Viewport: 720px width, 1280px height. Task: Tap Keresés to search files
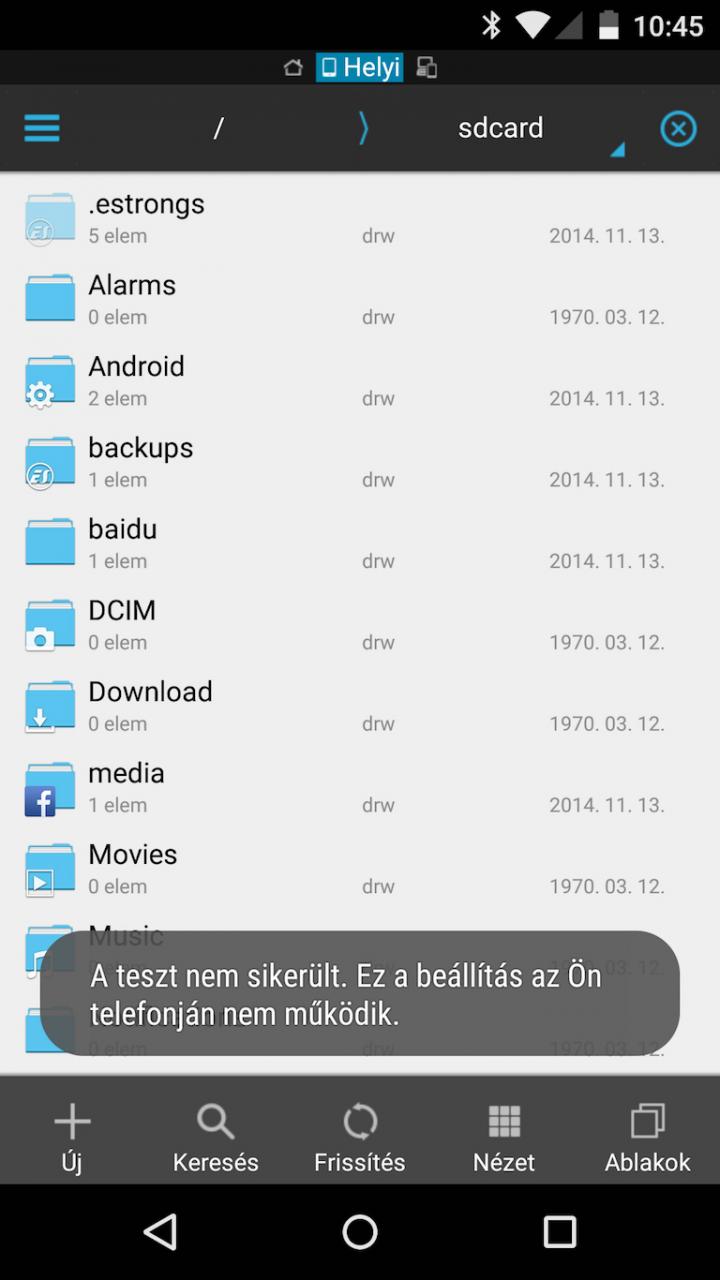[216, 1136]
